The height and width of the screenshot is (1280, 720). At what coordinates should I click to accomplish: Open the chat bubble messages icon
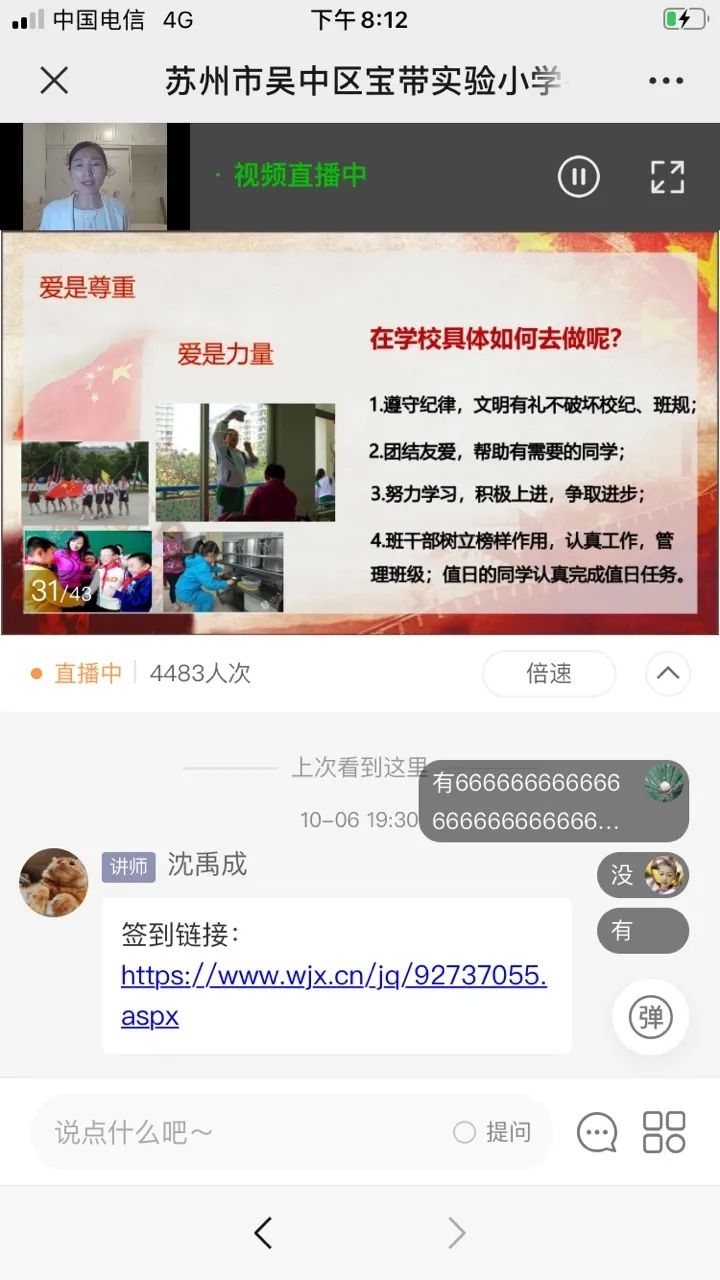click(x=597, y=1132)
